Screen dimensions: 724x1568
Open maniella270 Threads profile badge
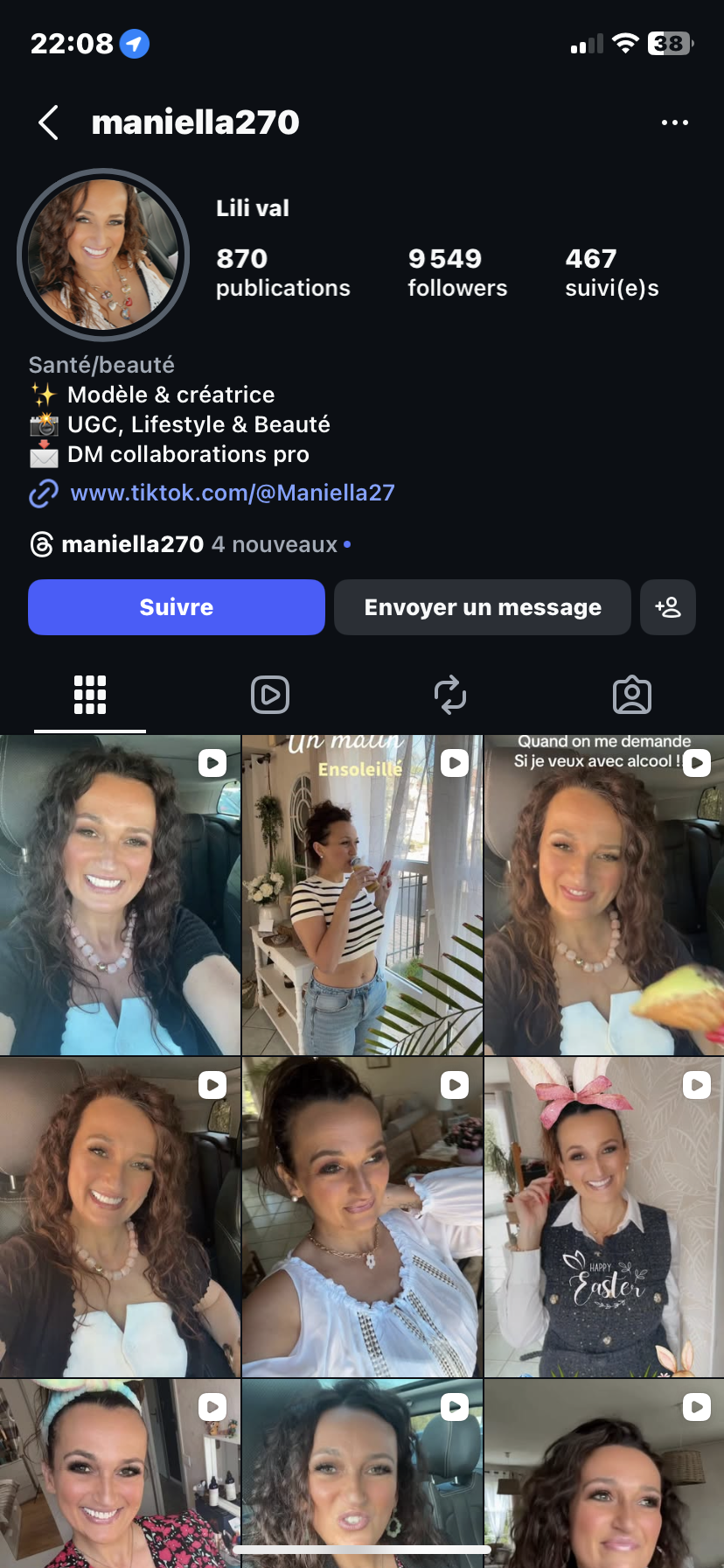131,544
